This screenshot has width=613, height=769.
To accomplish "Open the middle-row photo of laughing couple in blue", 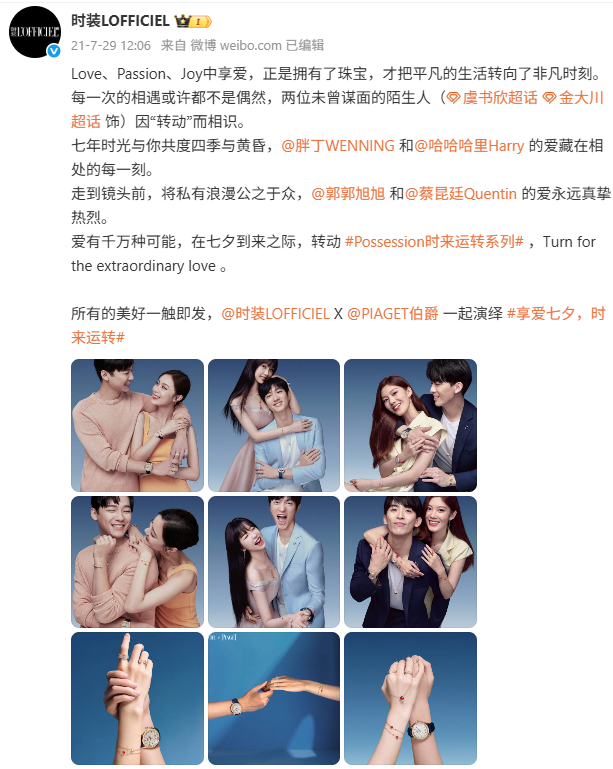I will coord(273,560).
